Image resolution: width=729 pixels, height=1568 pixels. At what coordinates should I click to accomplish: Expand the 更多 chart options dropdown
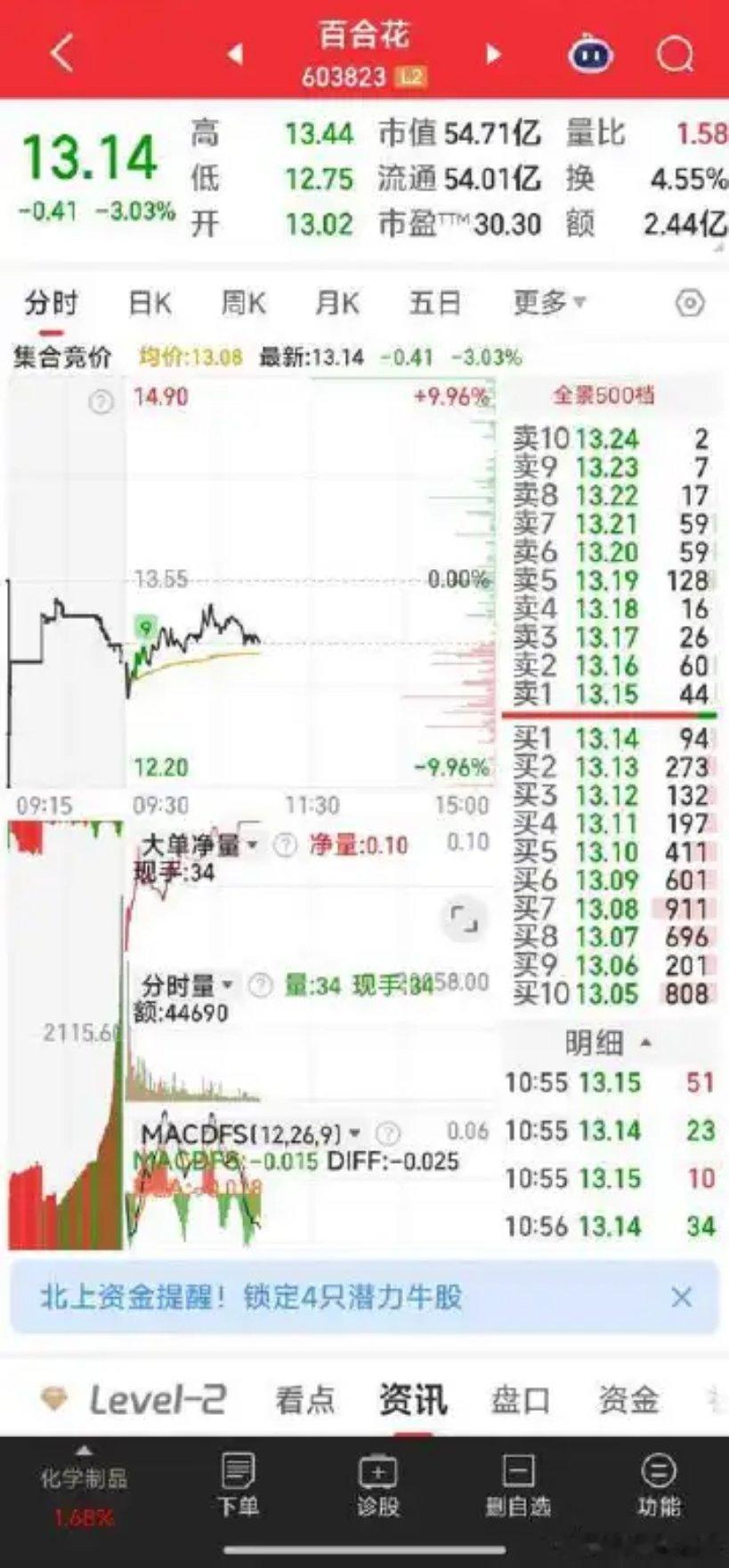point(549,303)
